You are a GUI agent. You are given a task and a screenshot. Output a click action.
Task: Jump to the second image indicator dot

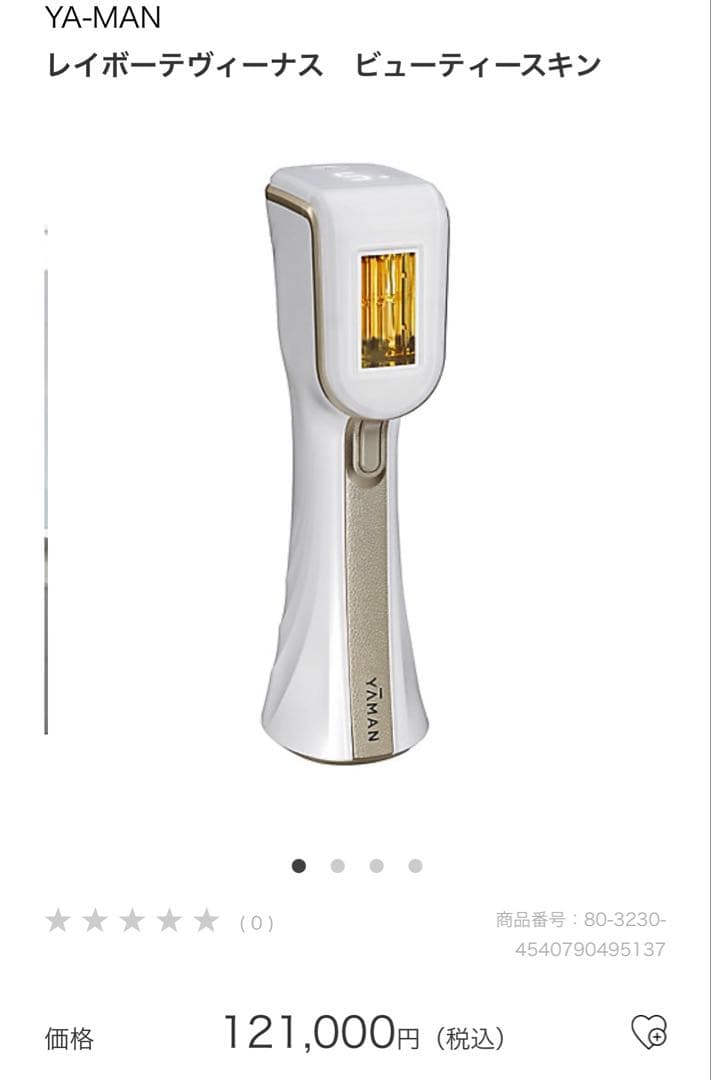pos(338,866)
